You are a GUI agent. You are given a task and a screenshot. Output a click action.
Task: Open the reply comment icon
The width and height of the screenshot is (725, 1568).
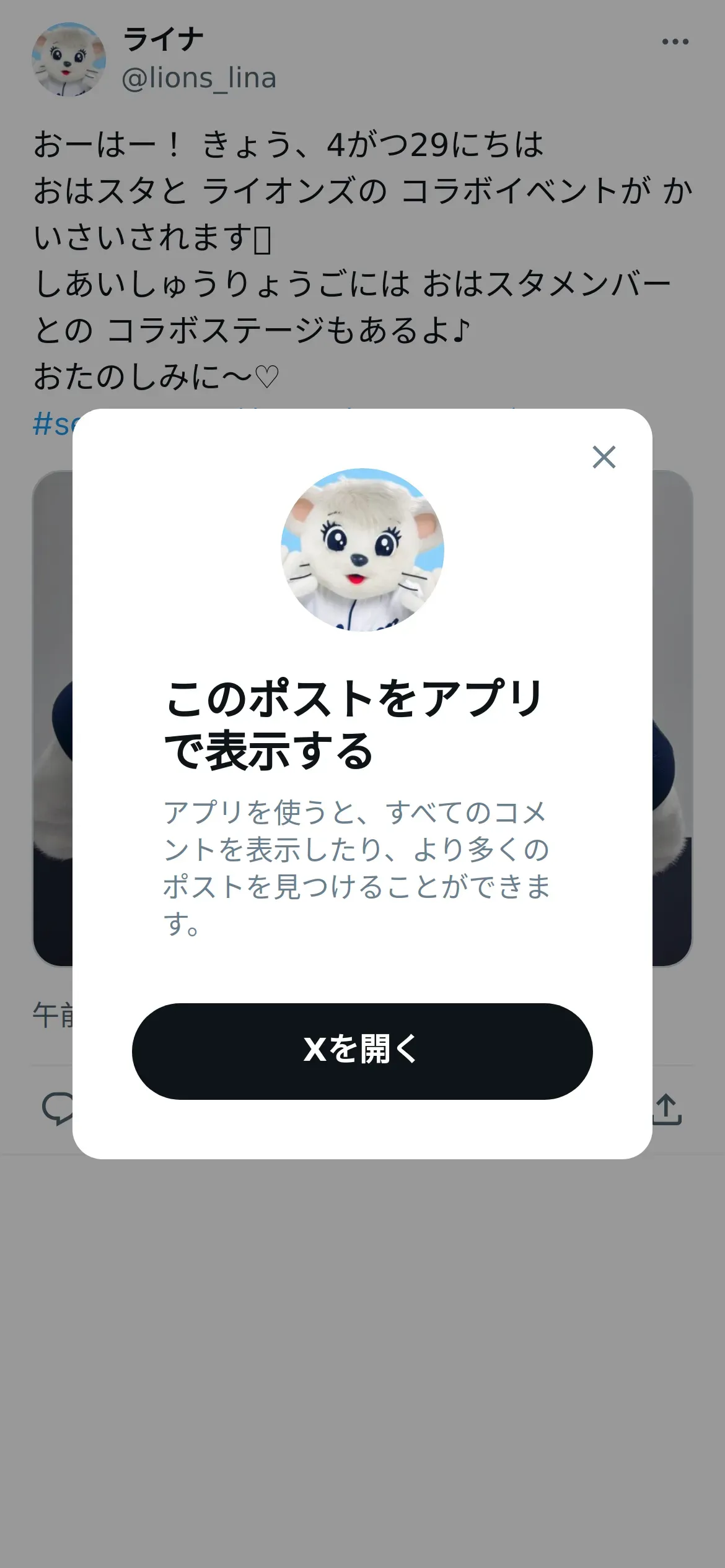57,1108
